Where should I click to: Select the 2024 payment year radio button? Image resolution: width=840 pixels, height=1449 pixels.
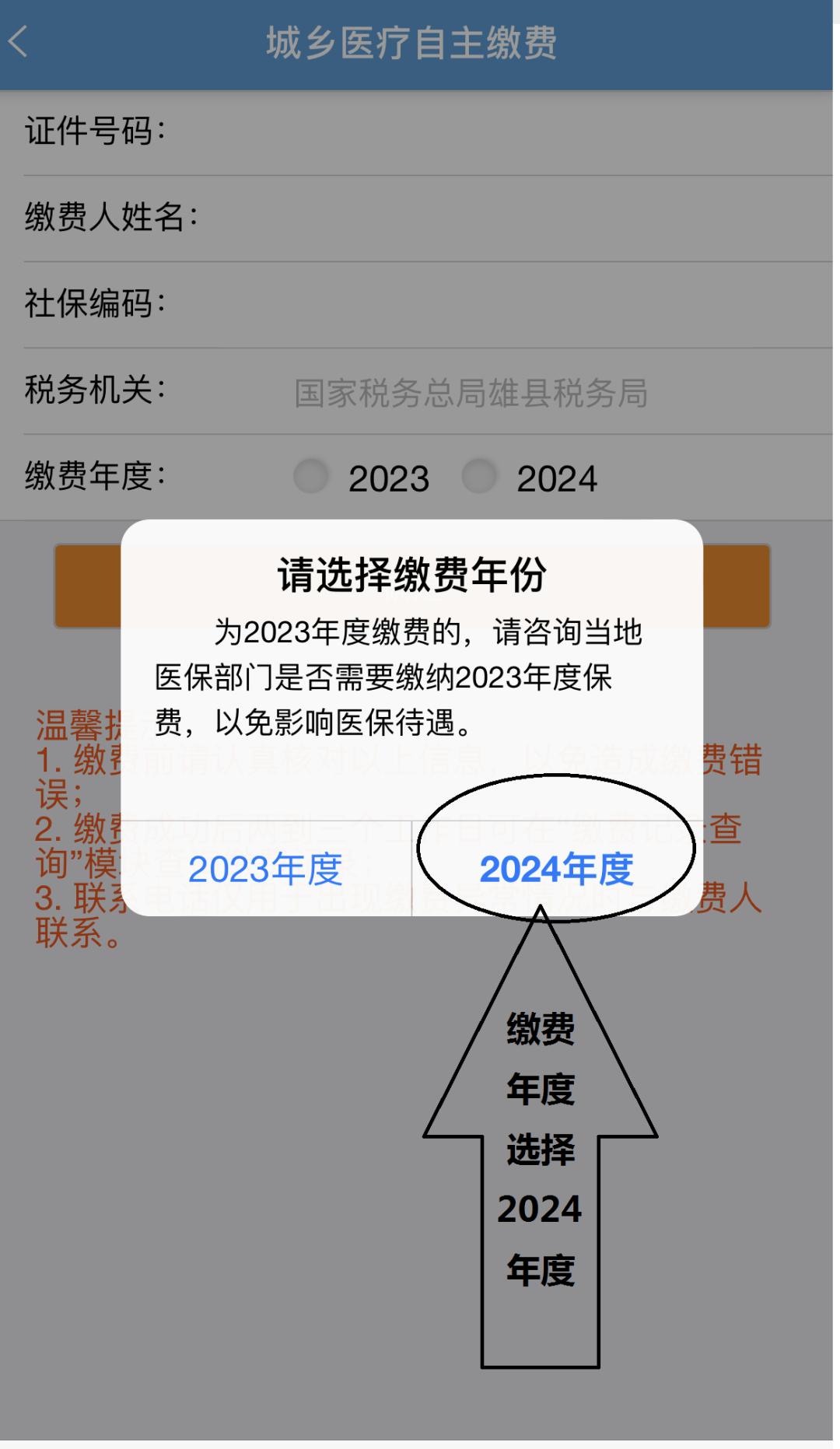[481, 479]
